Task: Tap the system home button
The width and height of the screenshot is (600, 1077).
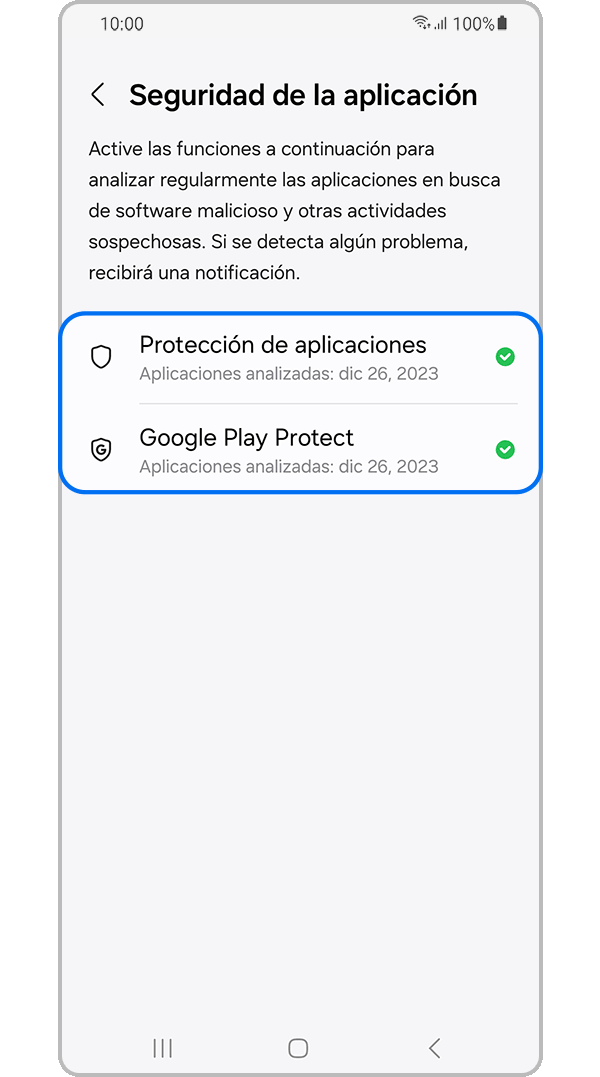Action: pos(298,1047)
